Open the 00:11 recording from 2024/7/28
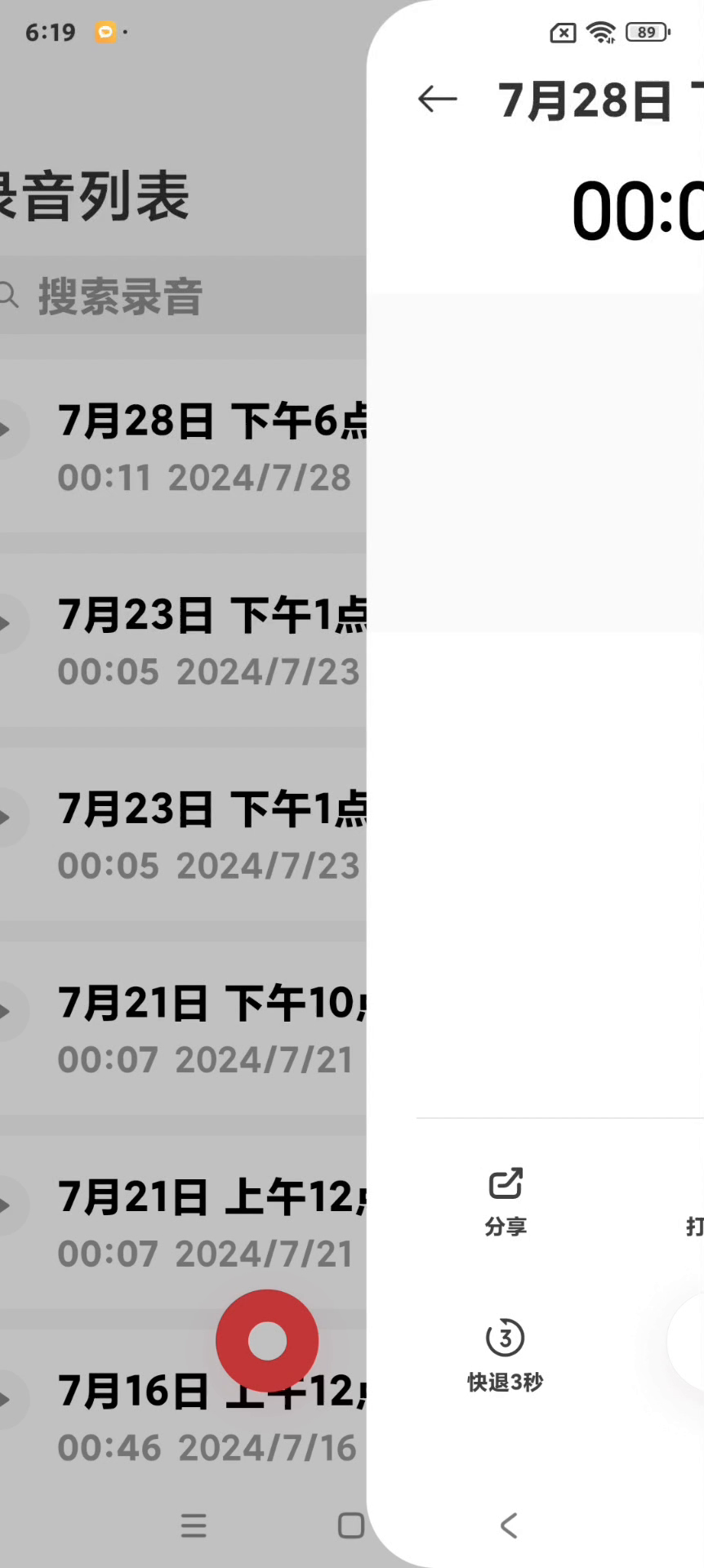Image resolution: width=704 pixels, height=1568 pixels. (183, 447)
